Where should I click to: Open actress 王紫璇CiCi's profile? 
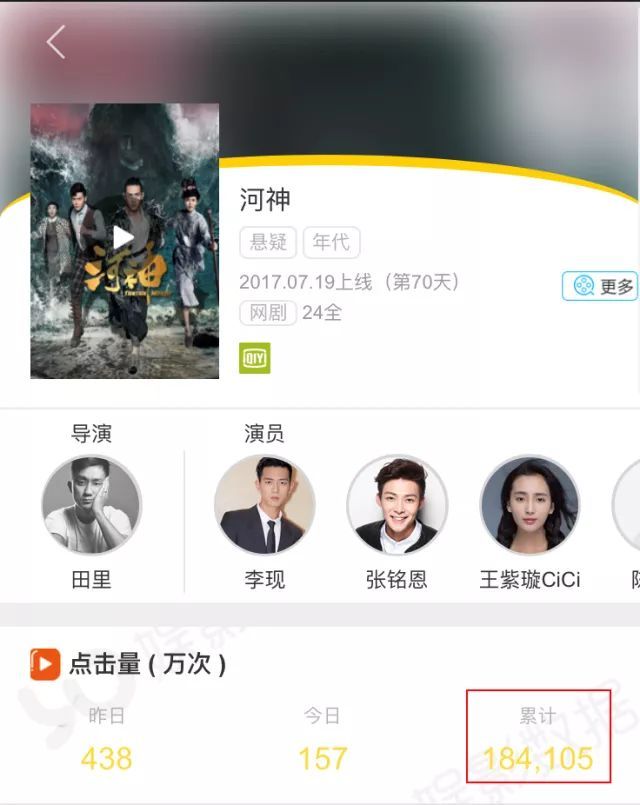(x=530, y=506)
